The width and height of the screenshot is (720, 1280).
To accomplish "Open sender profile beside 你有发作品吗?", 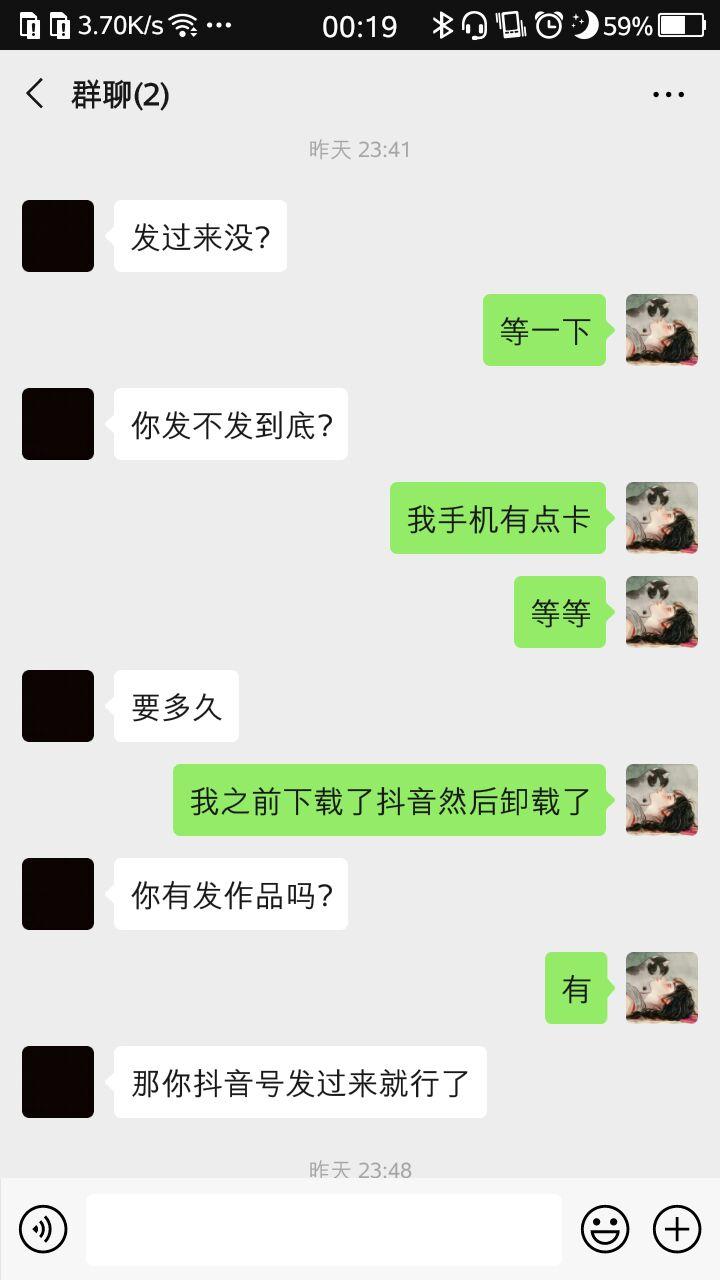I will [x=58, y=894].
